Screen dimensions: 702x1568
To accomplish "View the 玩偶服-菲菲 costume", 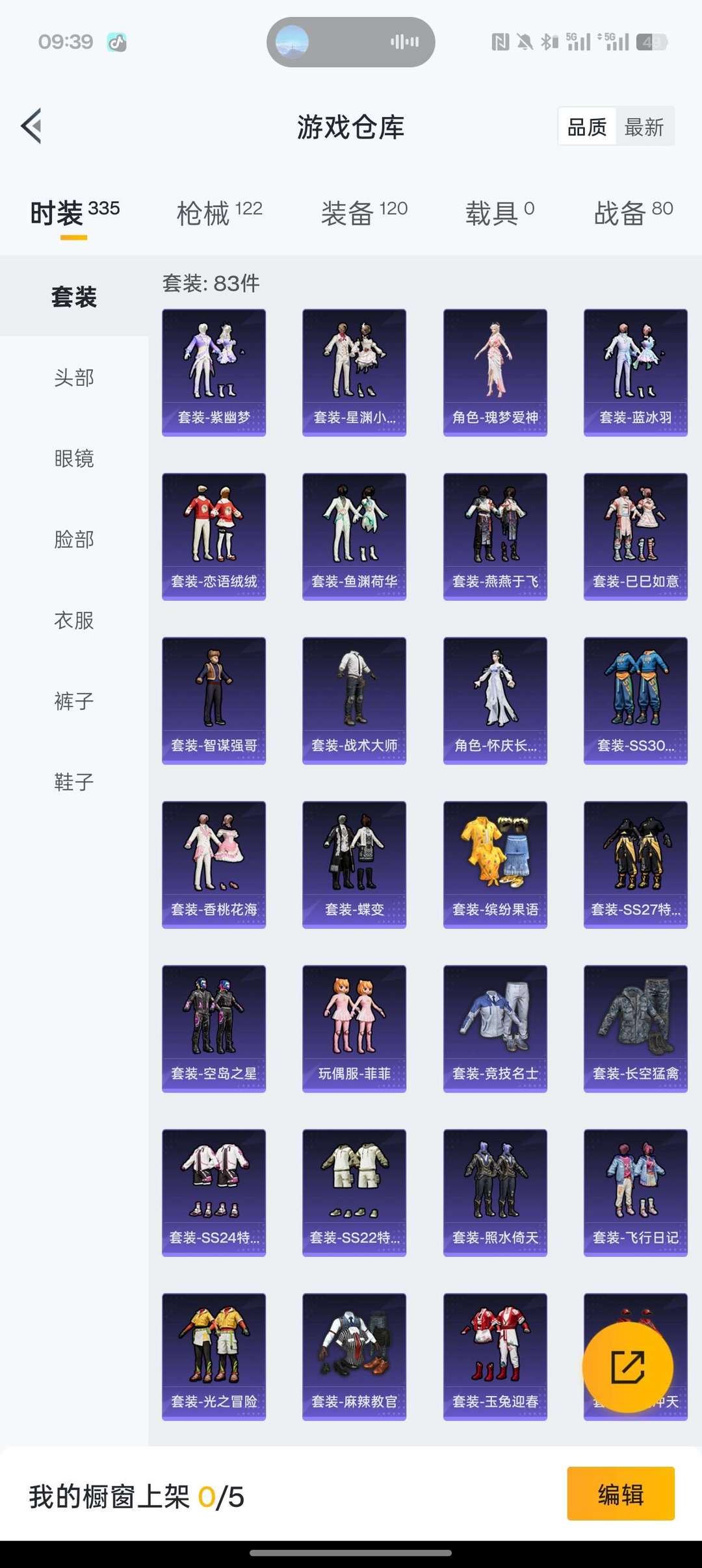I will (354, 1029).
